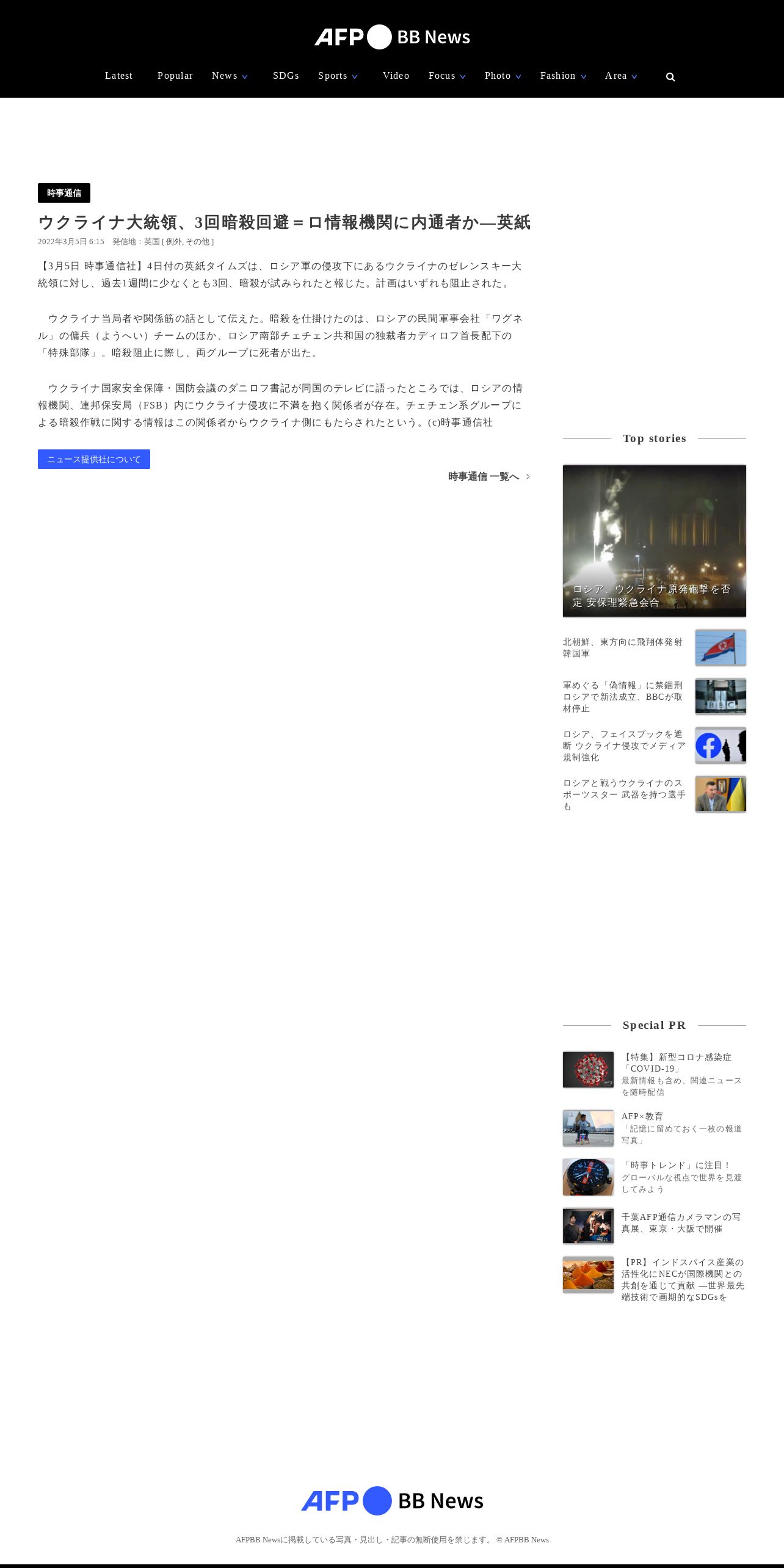Open the search magnifier icon
This screenshot has height=1568, width=784.
[x=670, y=77]
